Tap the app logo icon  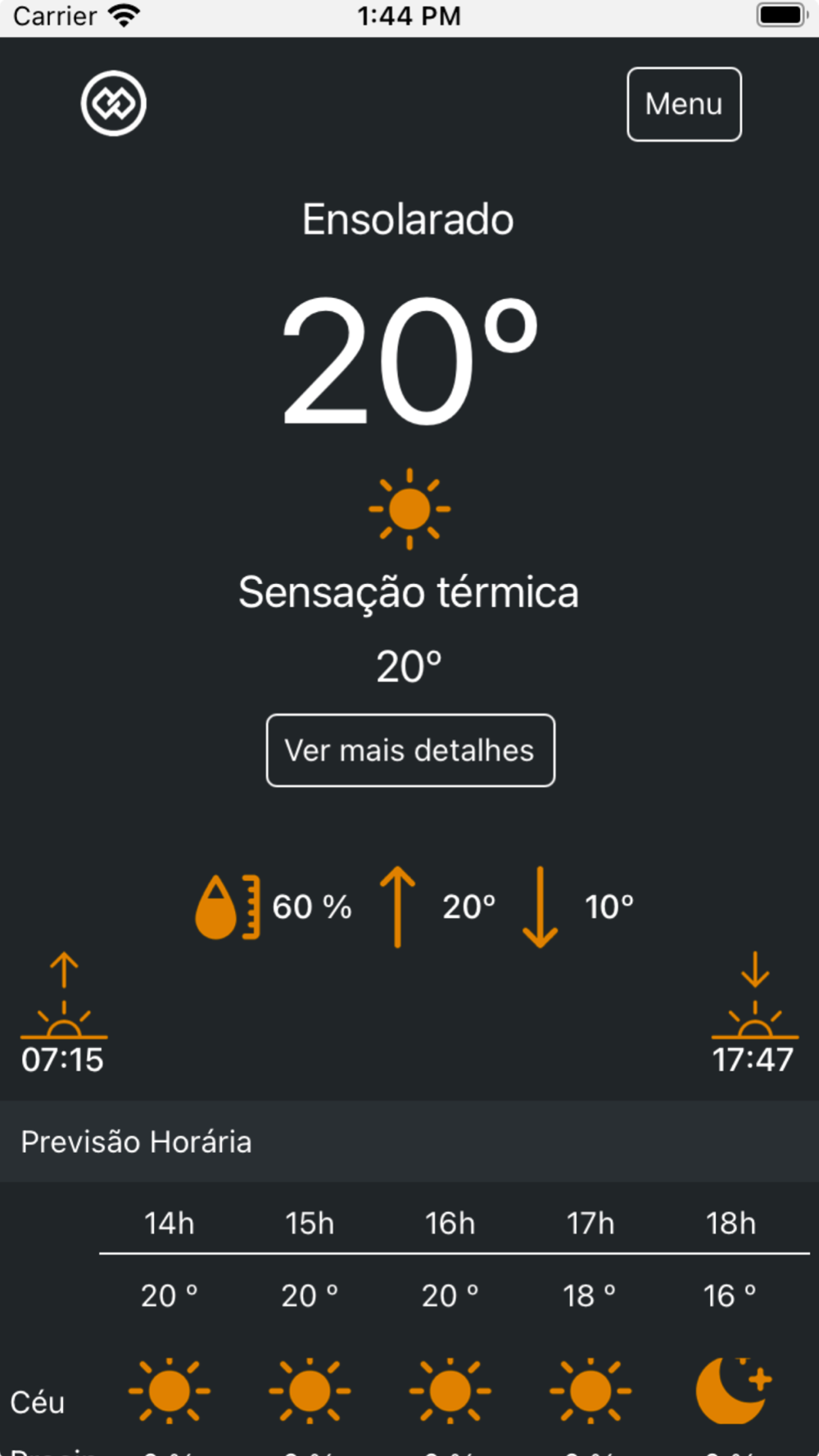click(114, 104)
